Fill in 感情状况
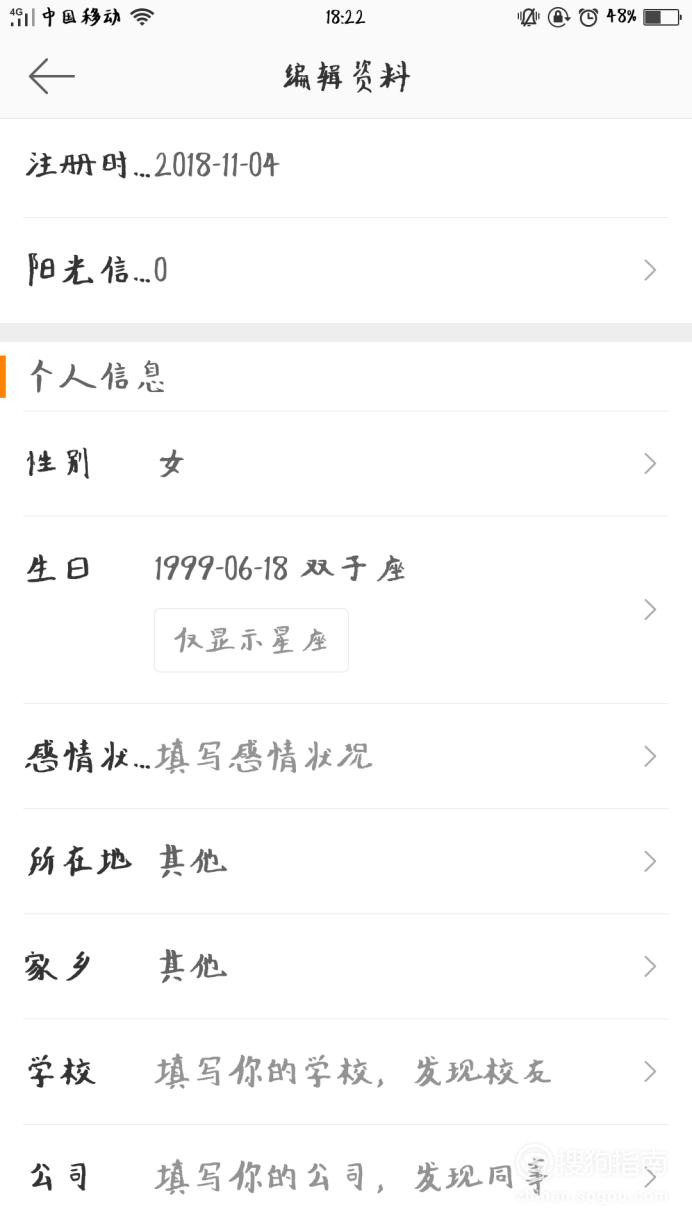 click(346, 757)
